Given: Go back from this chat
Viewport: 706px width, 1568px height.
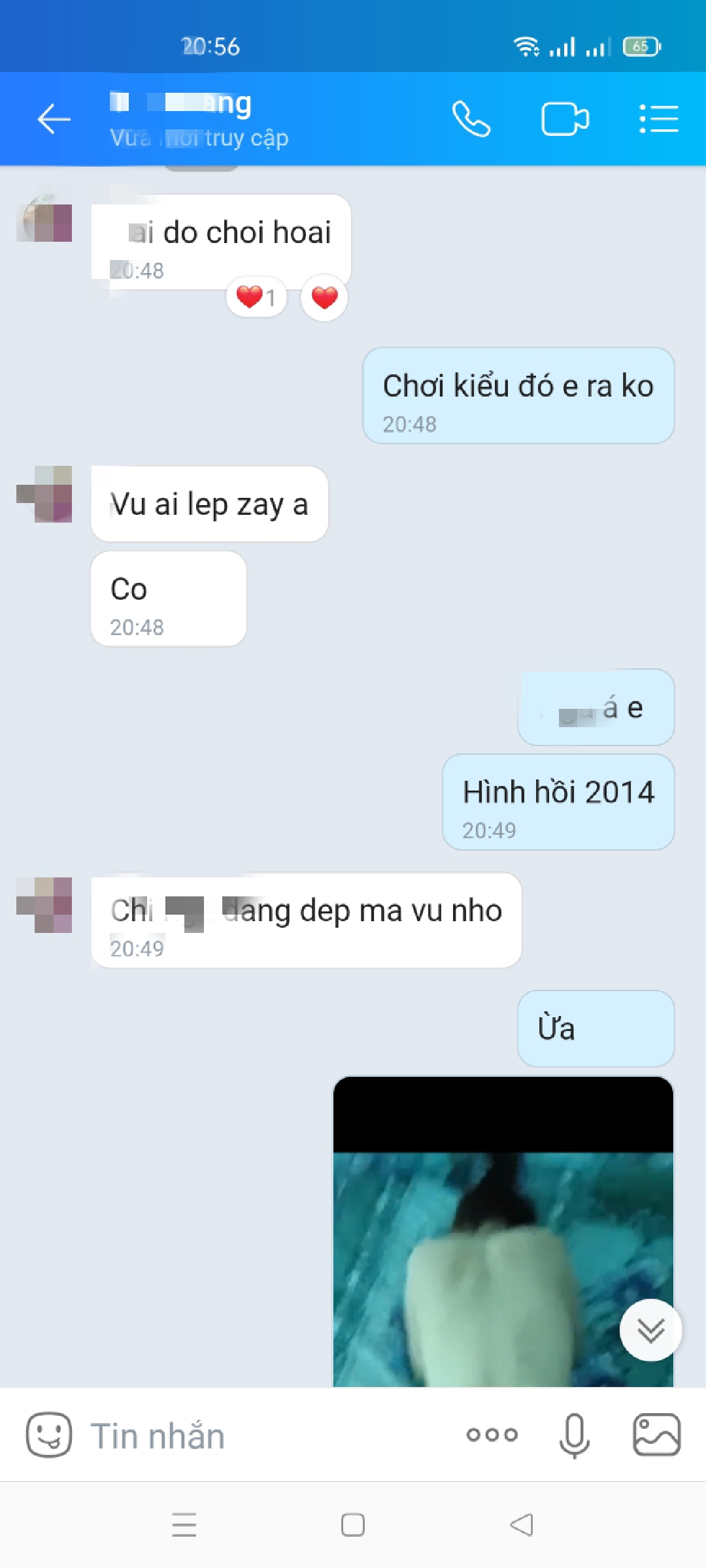Looking at the screenshot, I should [x=54, y=119].
